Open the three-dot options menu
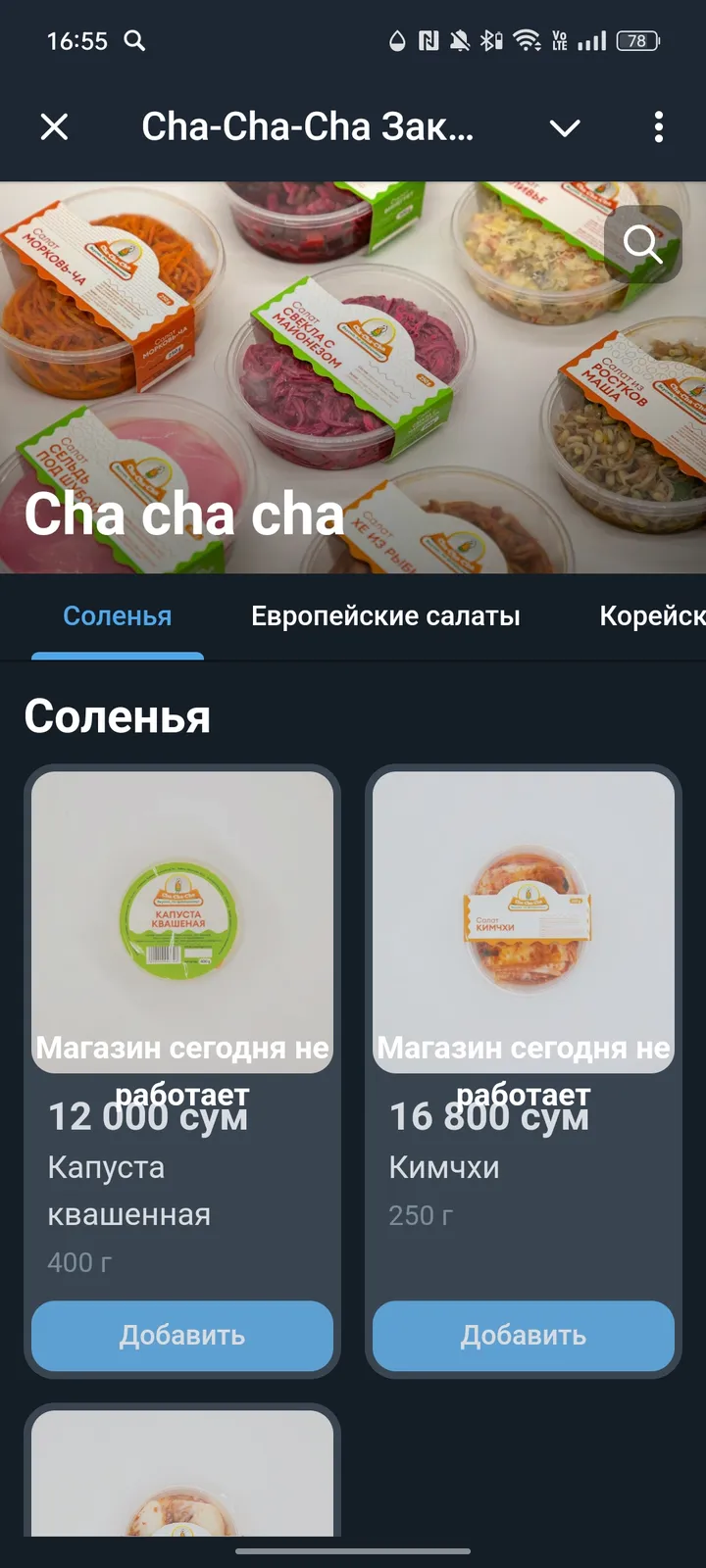 click(x=658, y=127)
